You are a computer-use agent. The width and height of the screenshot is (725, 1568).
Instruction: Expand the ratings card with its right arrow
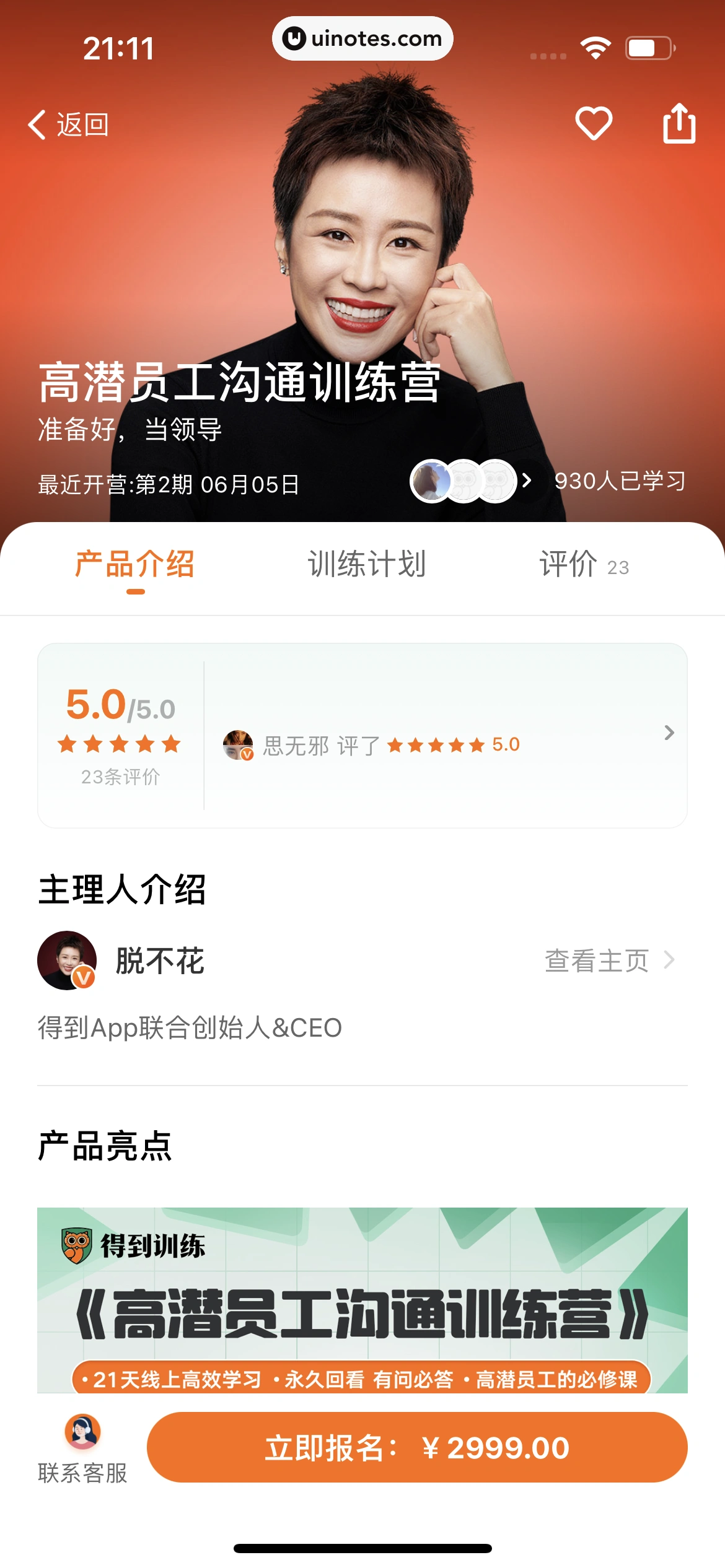[668, 734]
